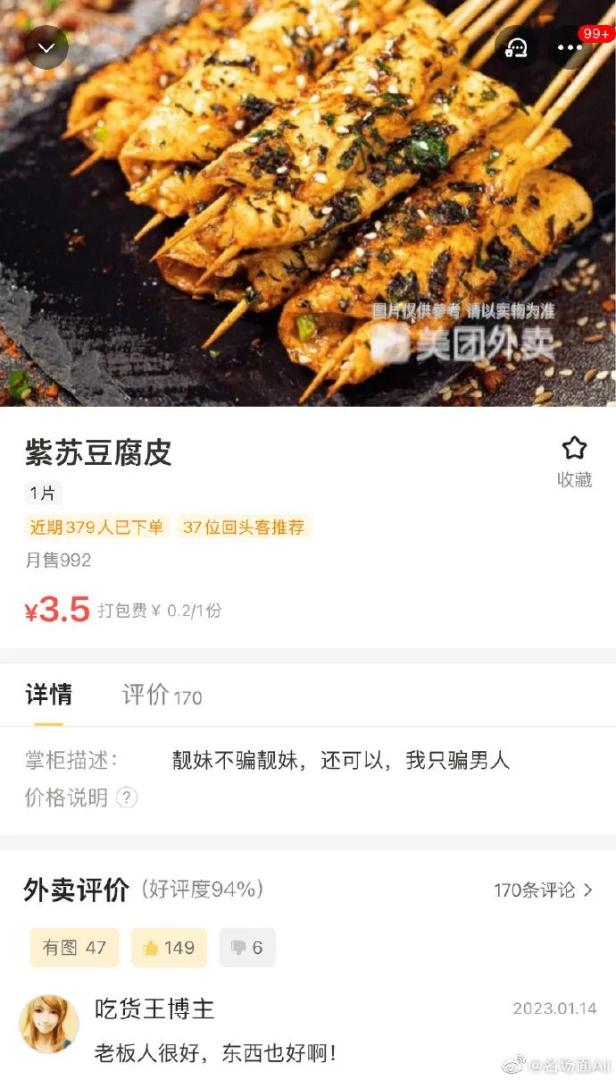This screenshot has height=1080, width=616.
Task: Open 吃货王博主's profile avatar
Action: point(49,1023)
